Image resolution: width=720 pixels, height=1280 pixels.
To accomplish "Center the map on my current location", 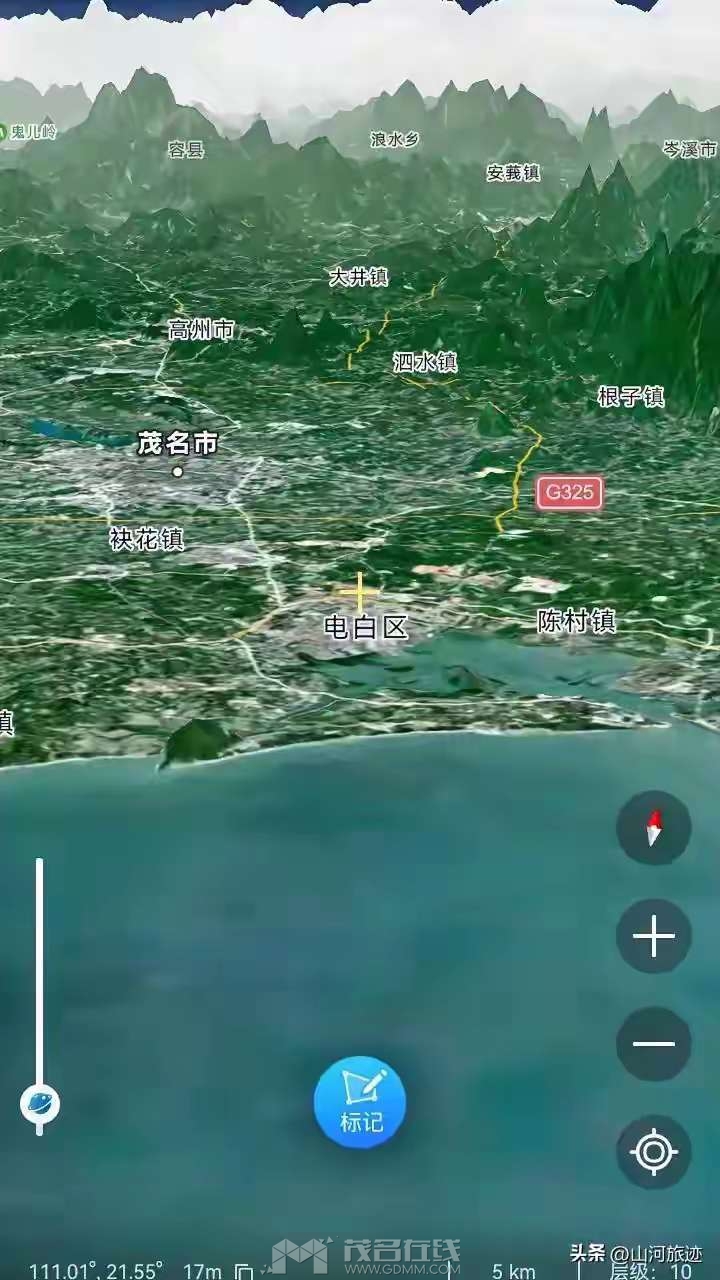I will [x=654, y=1152].
